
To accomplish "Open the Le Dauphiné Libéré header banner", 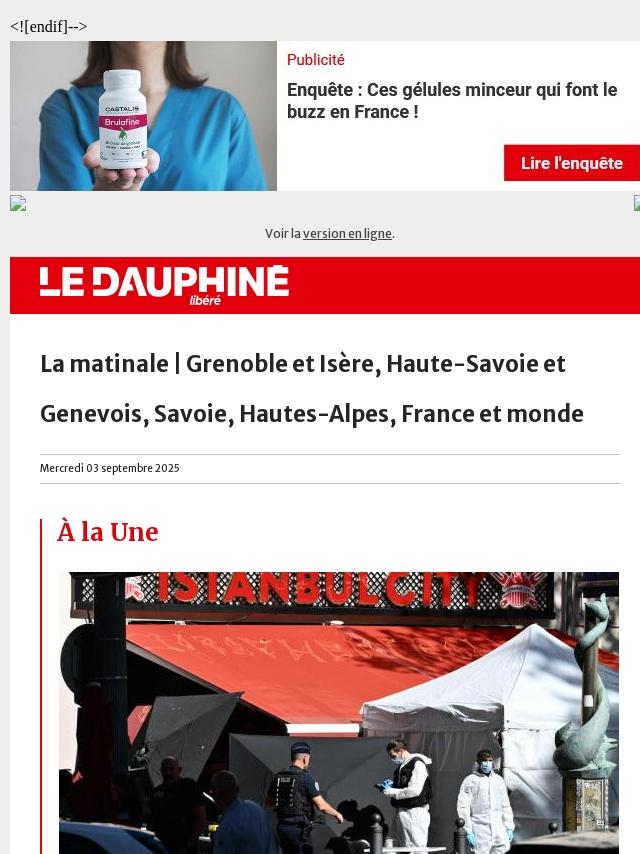I will pyautogui.click(x=165, y=285).
